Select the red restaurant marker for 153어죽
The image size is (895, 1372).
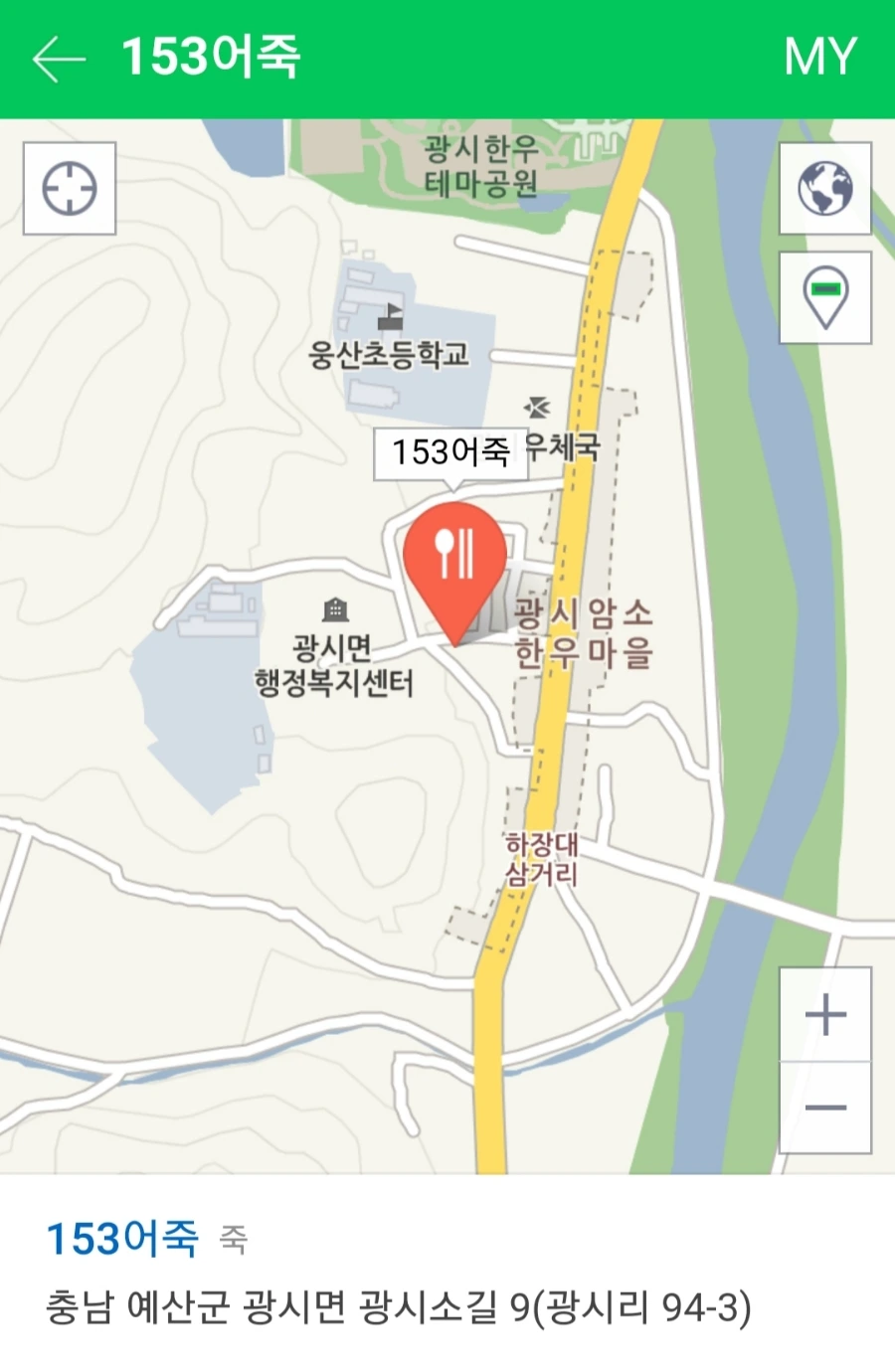[x=454, y=557]
